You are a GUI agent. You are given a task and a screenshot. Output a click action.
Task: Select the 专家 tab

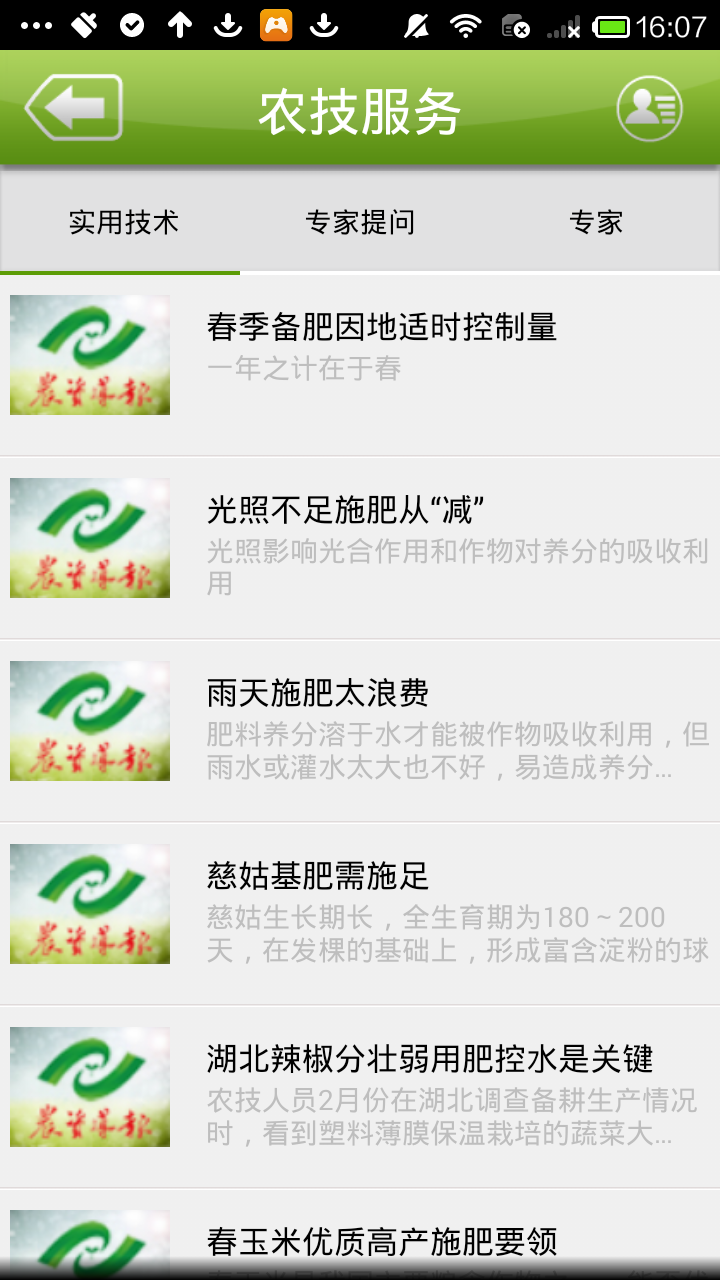[x=596, y=222]
